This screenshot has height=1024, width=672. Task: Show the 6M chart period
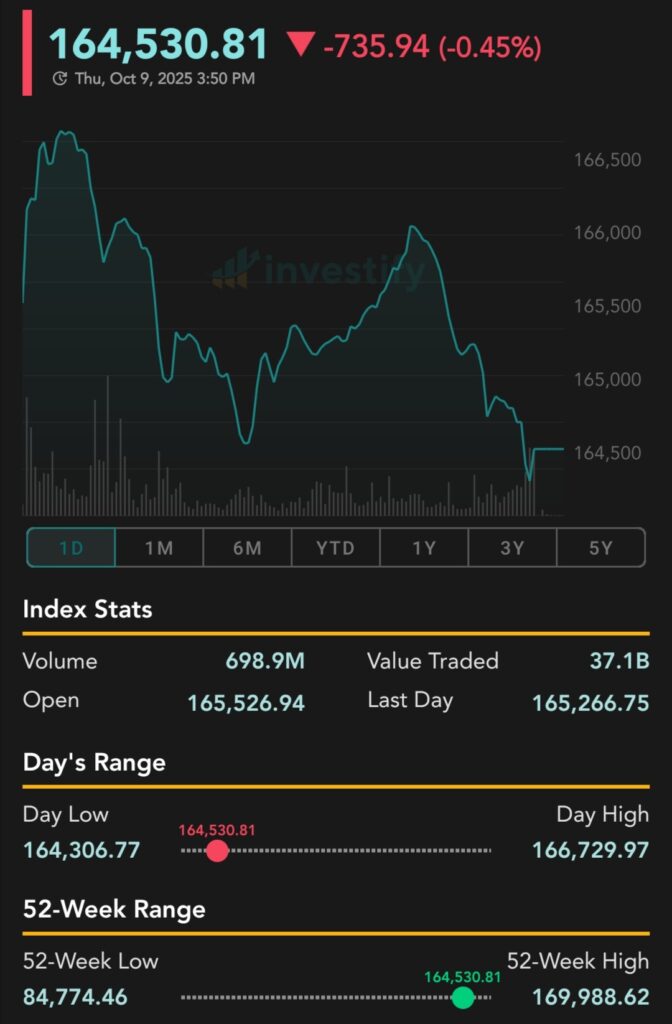[x=247, y=548]
